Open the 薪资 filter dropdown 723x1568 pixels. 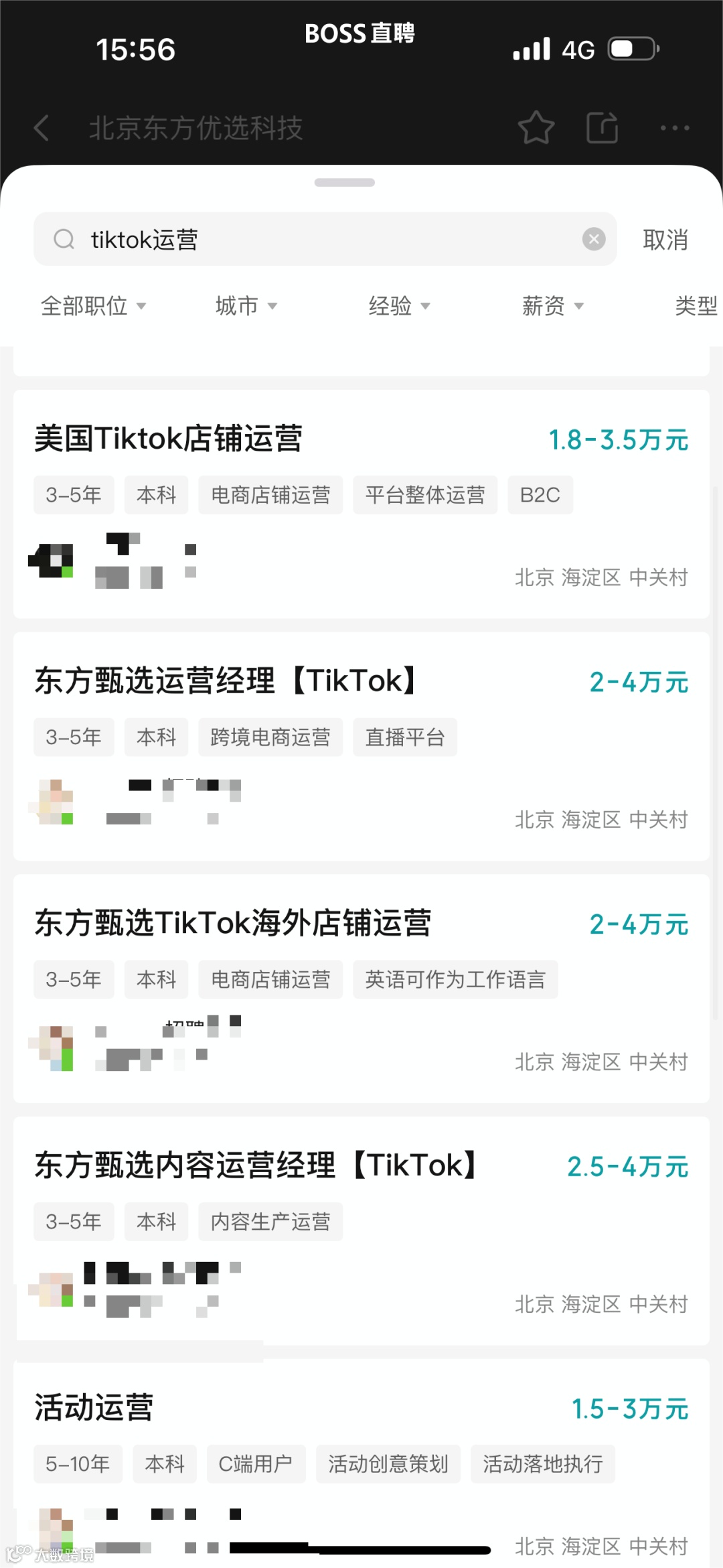point(552,306)
